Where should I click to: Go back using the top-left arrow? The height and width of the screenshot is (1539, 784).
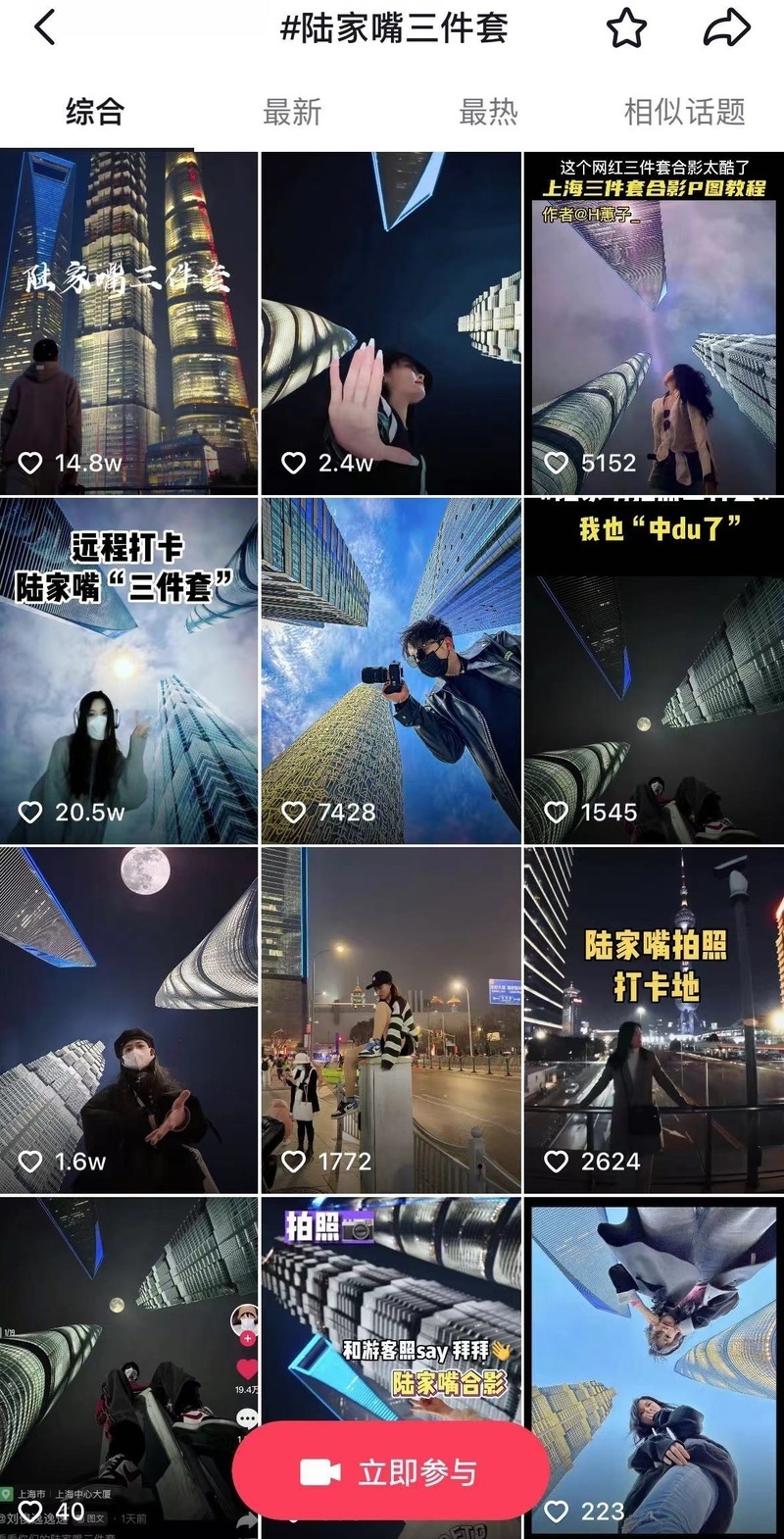tap(45, 28)
